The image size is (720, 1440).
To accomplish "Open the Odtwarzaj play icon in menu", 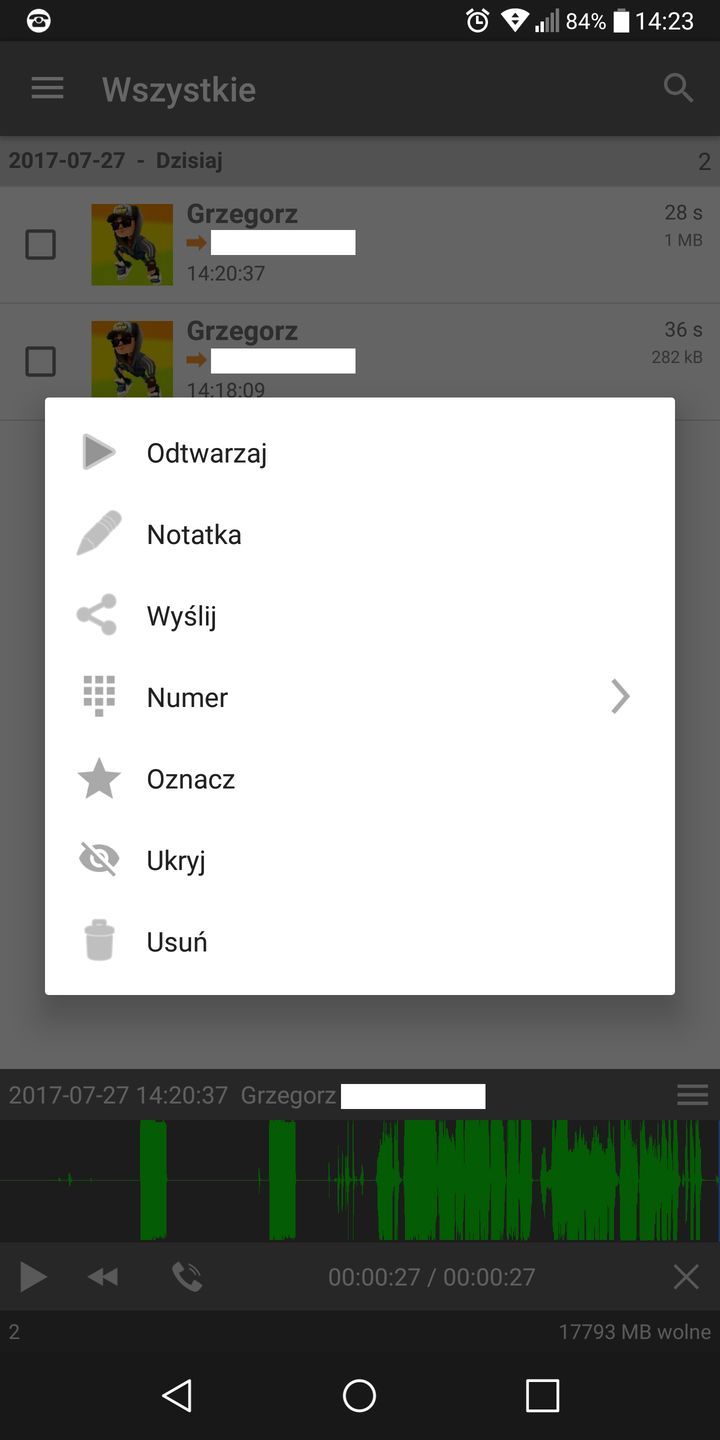I will [97, 451].
